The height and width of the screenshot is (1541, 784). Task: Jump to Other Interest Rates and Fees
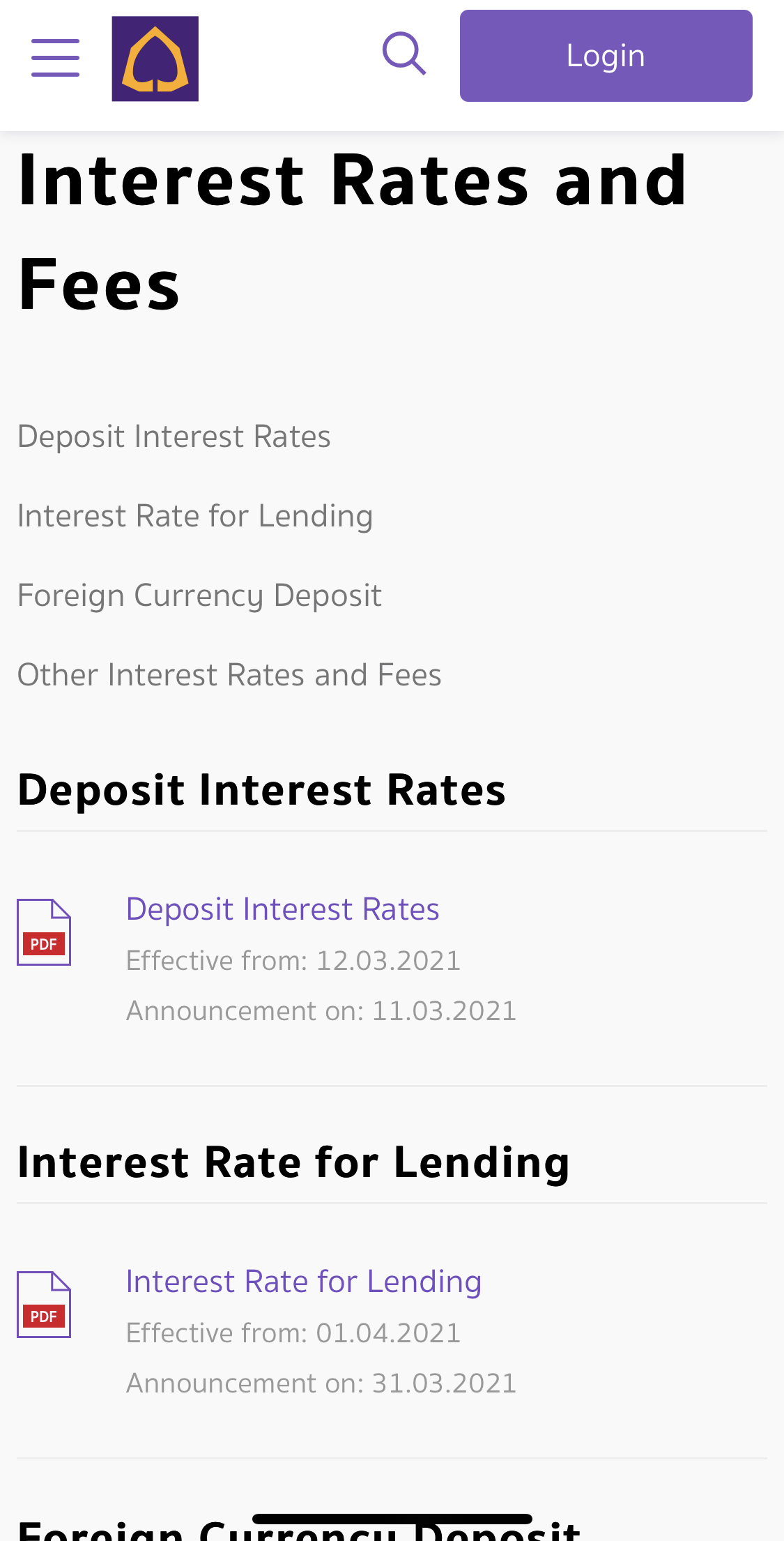(229, 675)
